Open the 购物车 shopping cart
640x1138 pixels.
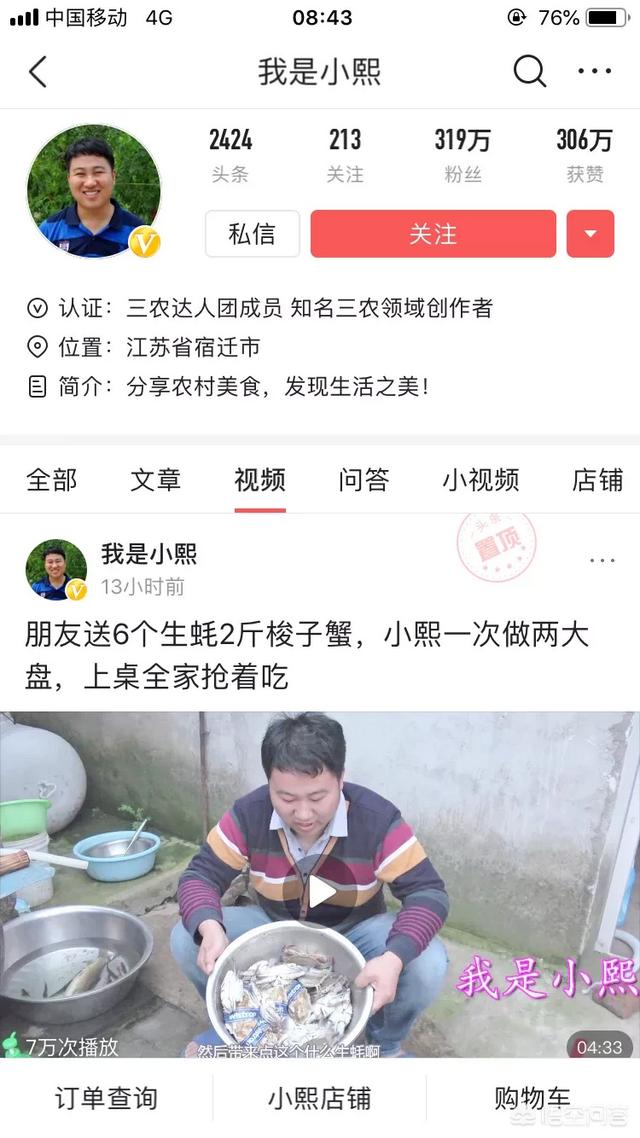[533, 1099]
